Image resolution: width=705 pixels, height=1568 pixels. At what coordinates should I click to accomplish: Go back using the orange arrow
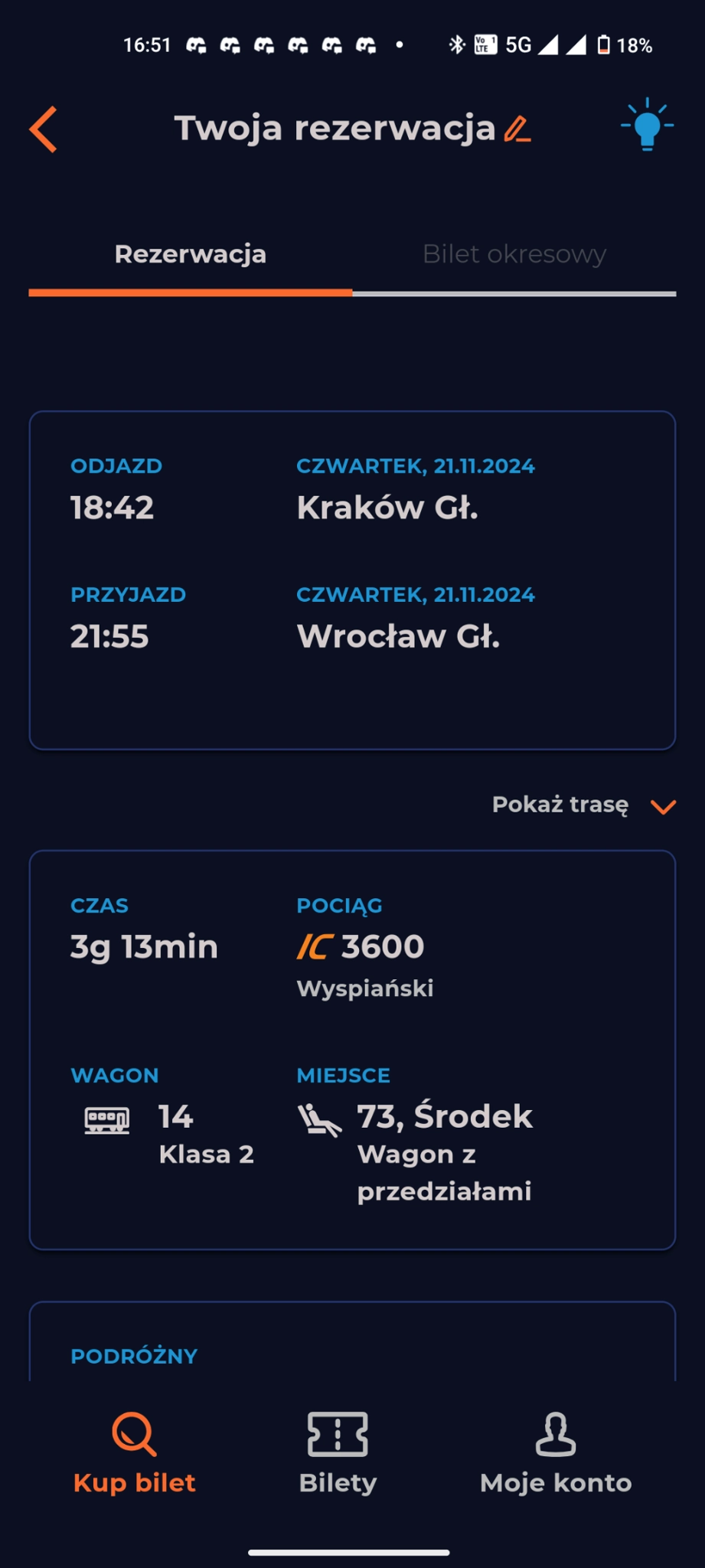(44, 129)
